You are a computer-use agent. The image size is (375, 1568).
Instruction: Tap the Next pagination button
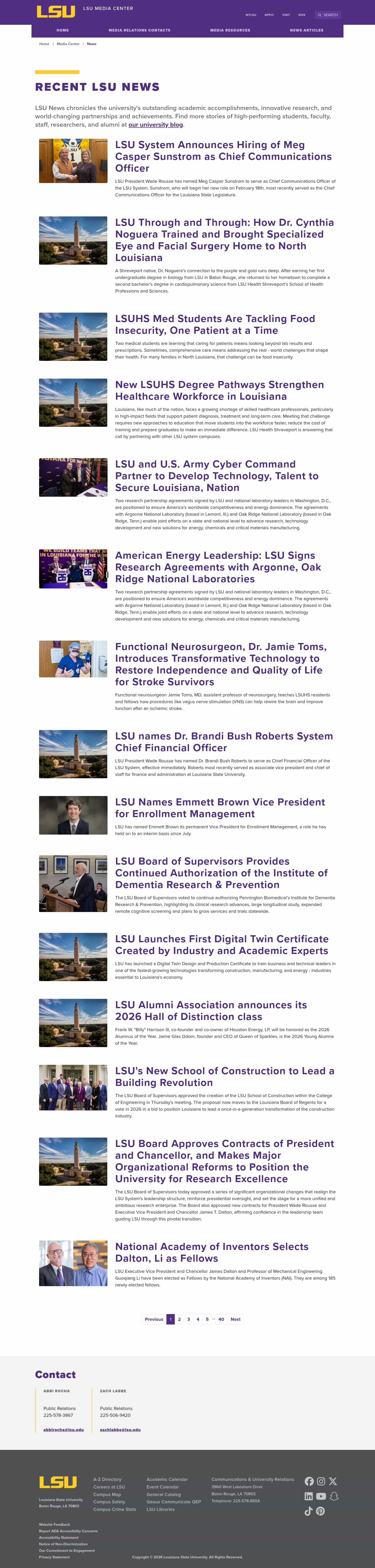point(235,1319)
